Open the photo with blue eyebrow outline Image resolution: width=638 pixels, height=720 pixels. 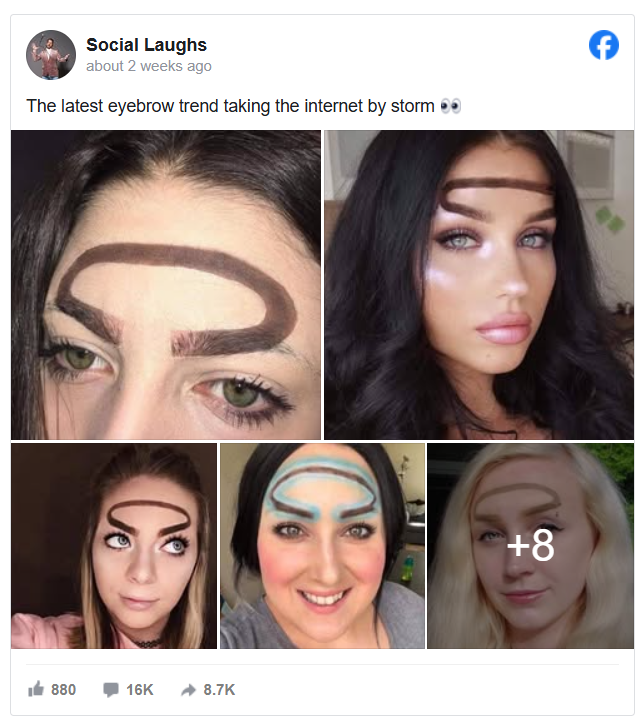[322, 546]
